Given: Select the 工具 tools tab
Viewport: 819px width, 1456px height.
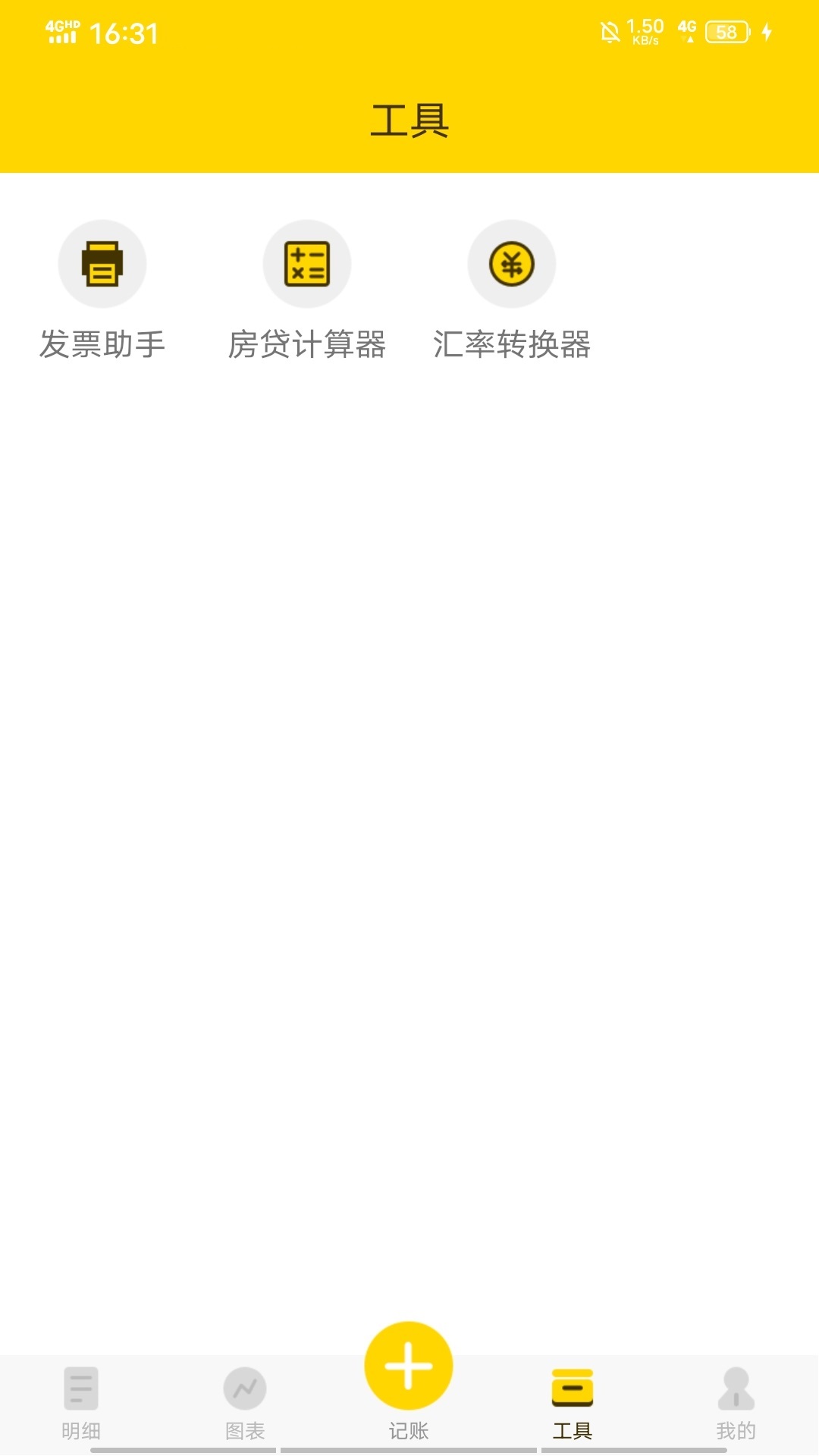Looking at the screenshot, I should click(x=573, y=1401).
